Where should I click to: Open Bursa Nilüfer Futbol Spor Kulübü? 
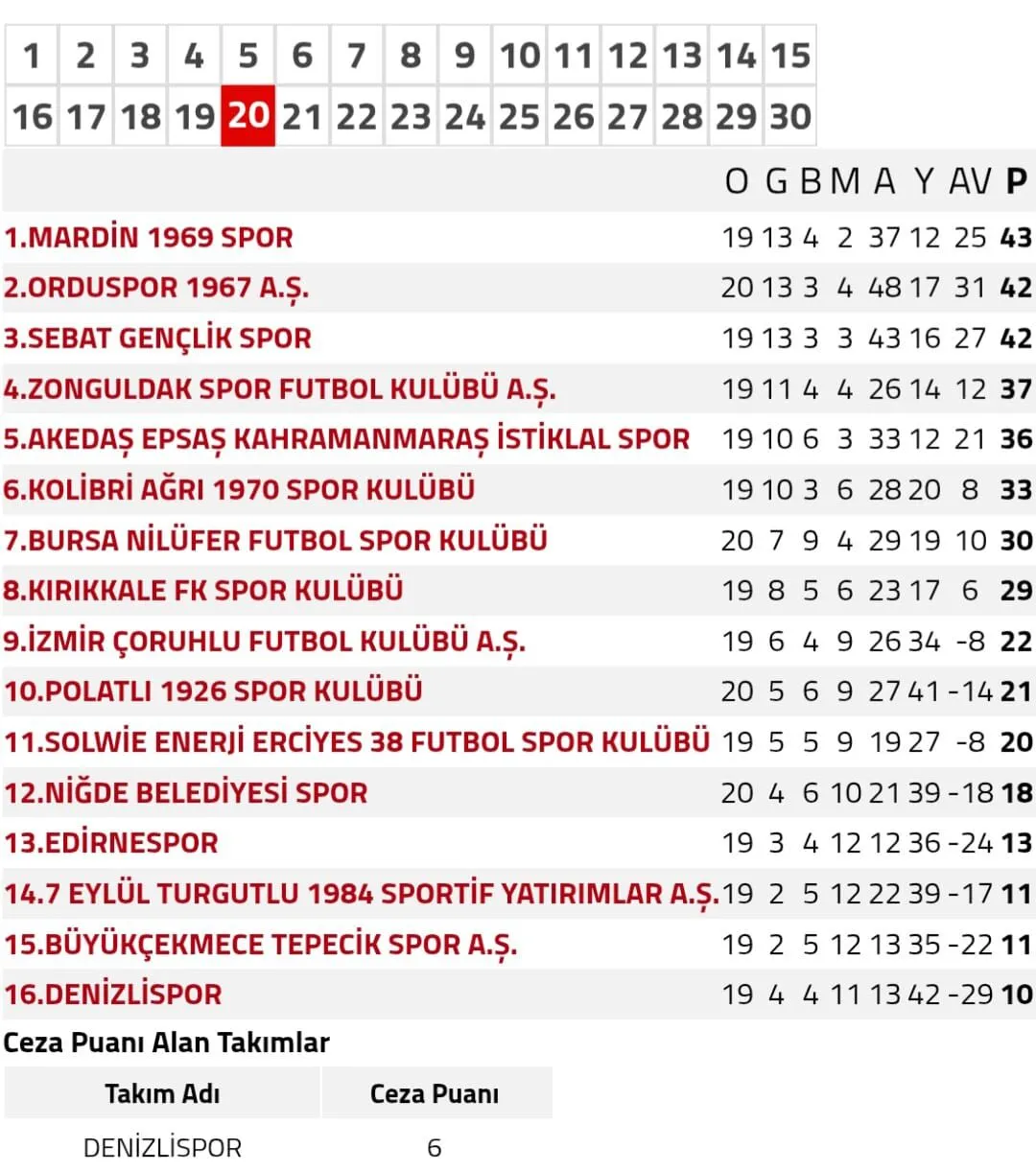click(275, 541)
